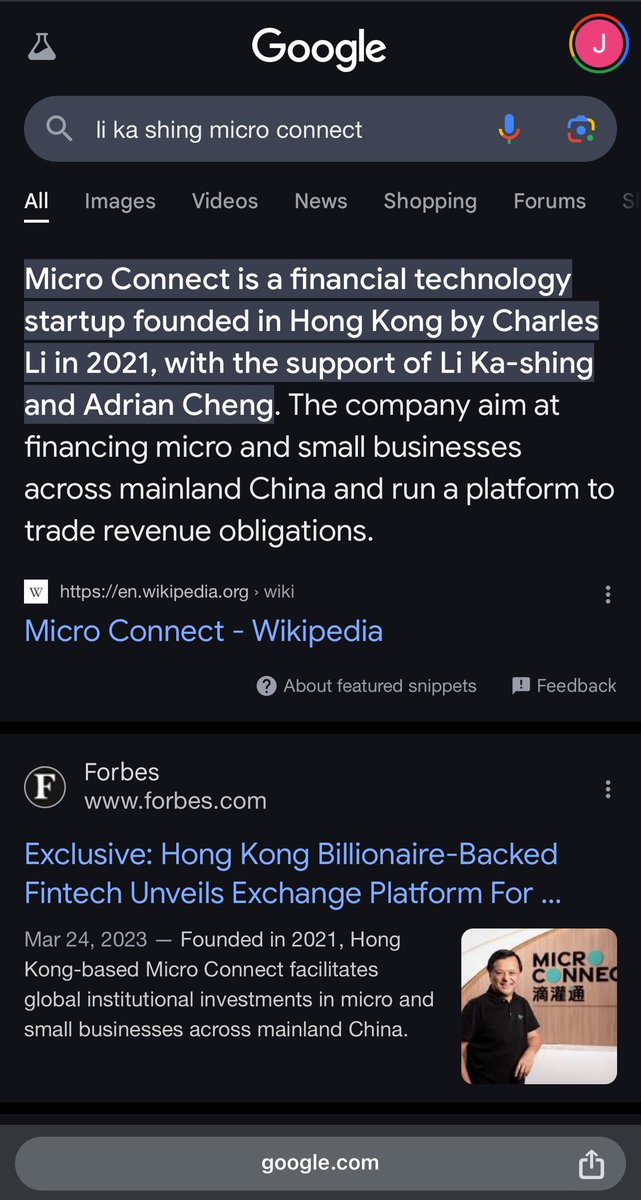The height and width of the screenshot is (1200, 641).
Task: Open Search Labs flask icon
Action: [x=43, y=46]
